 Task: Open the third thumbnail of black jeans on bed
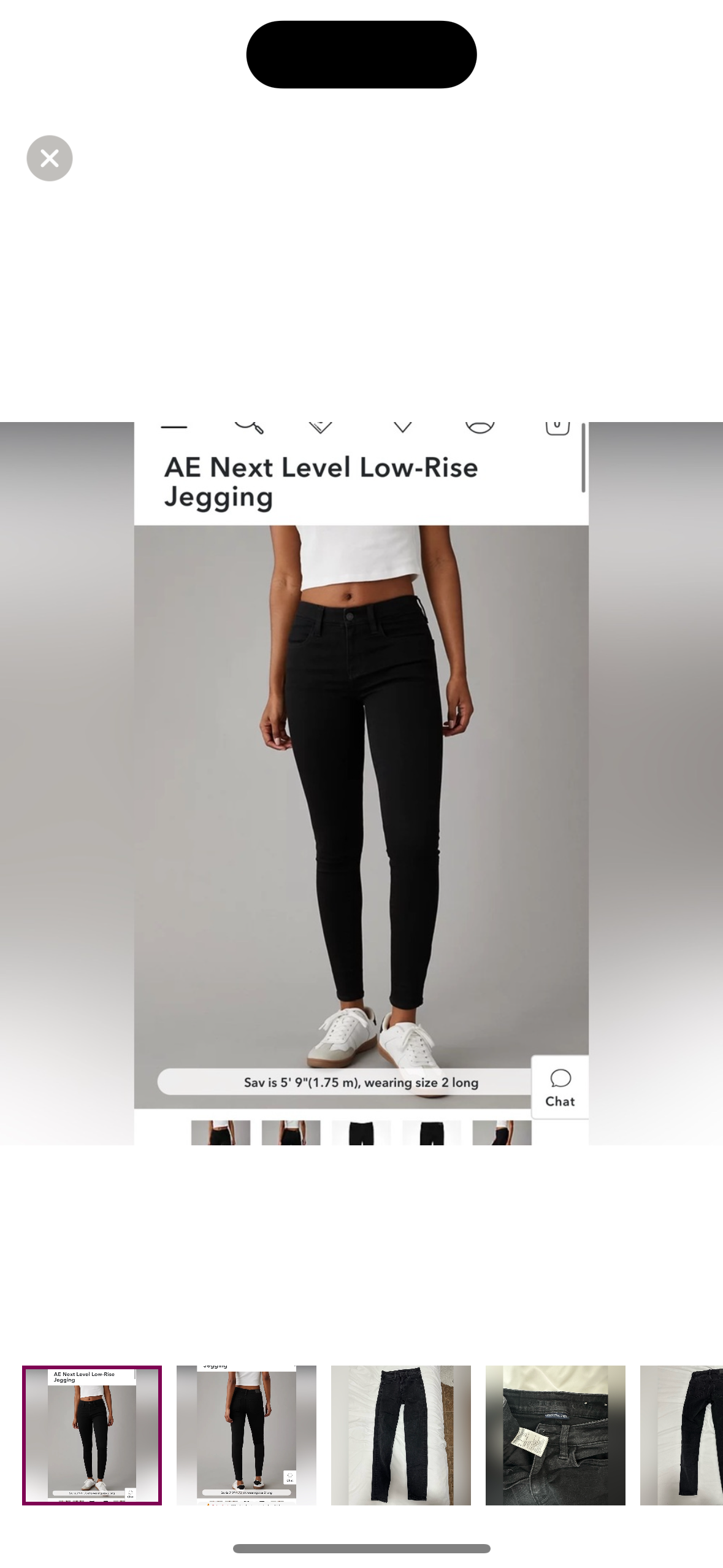(x=401, y=1435)
